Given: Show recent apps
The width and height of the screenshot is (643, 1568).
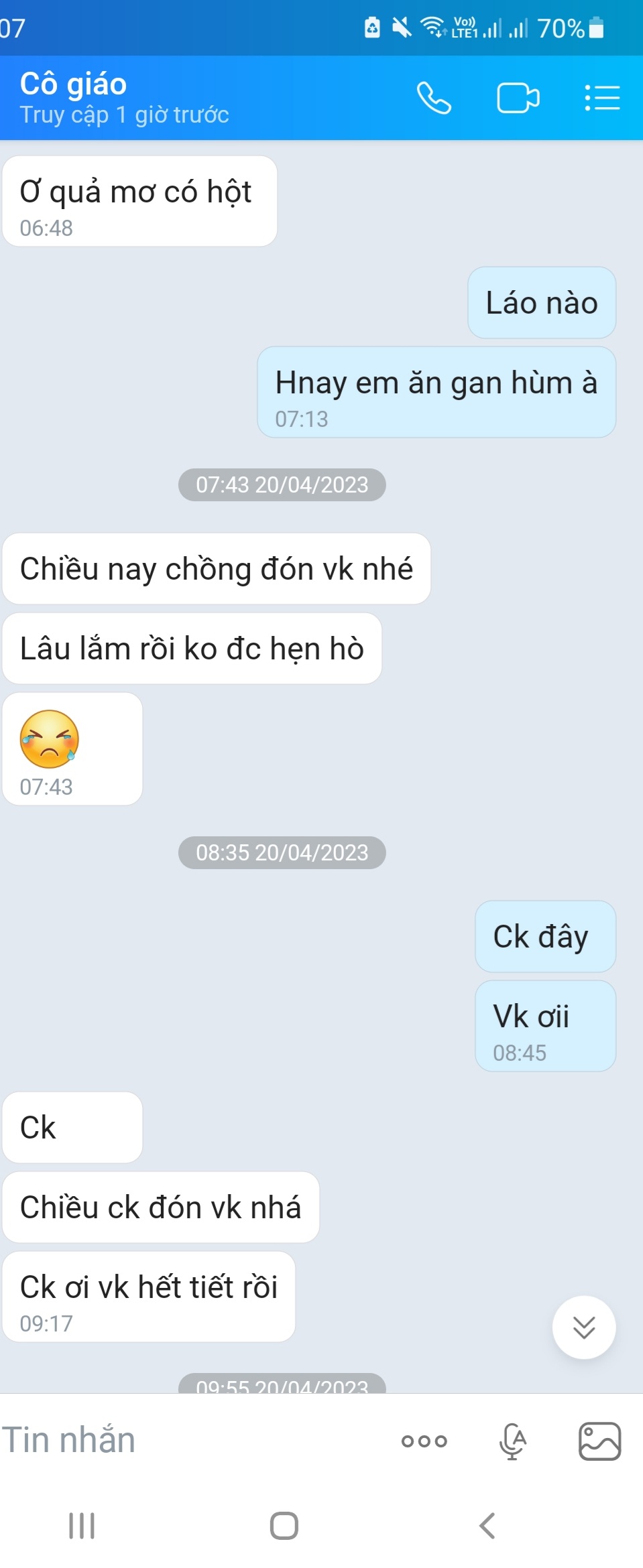Looking at the screenshot, I should [x=82, y=1526].
